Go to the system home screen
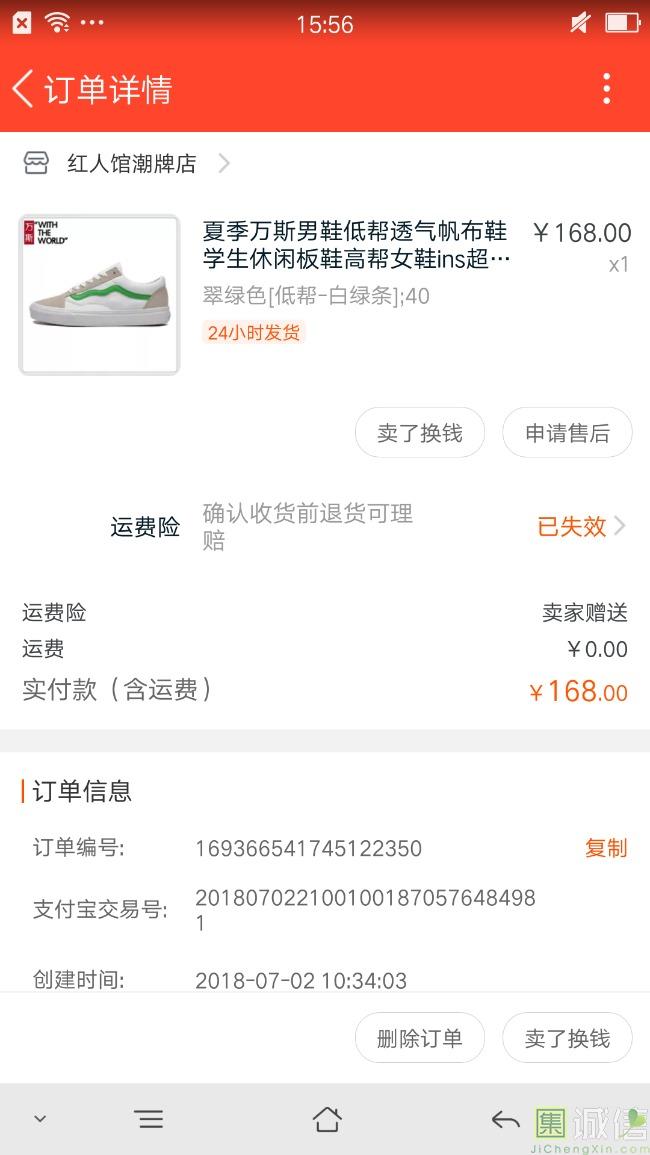This screenshot has width=650, height=1155. tap(327, 1119)
